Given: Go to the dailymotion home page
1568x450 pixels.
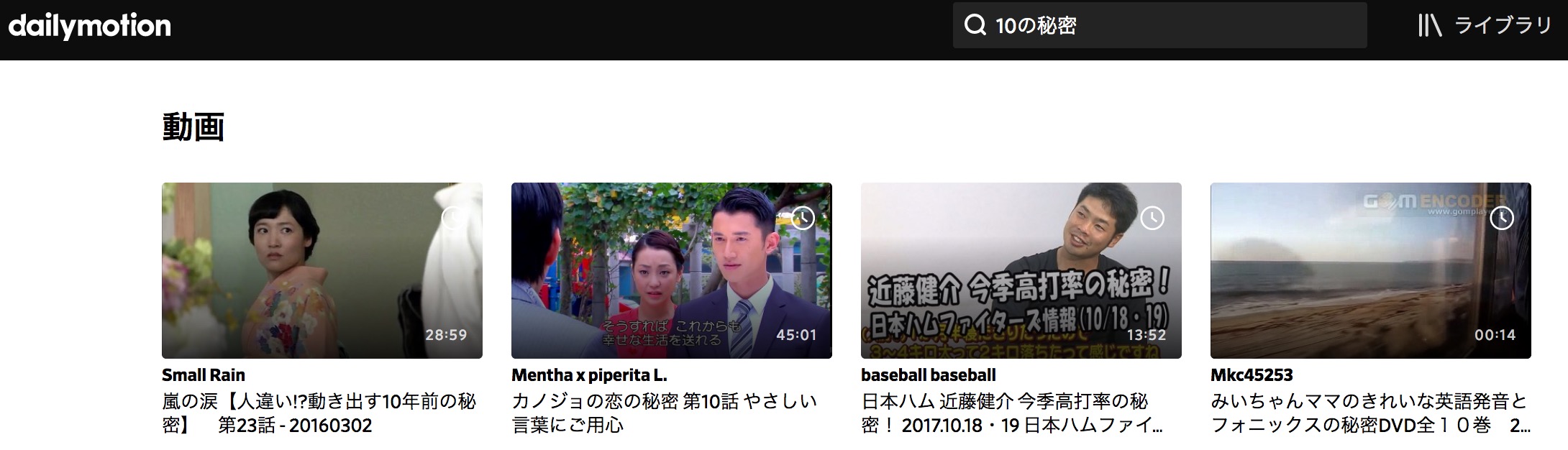Looking at the screenshot, I should [90, 26].
